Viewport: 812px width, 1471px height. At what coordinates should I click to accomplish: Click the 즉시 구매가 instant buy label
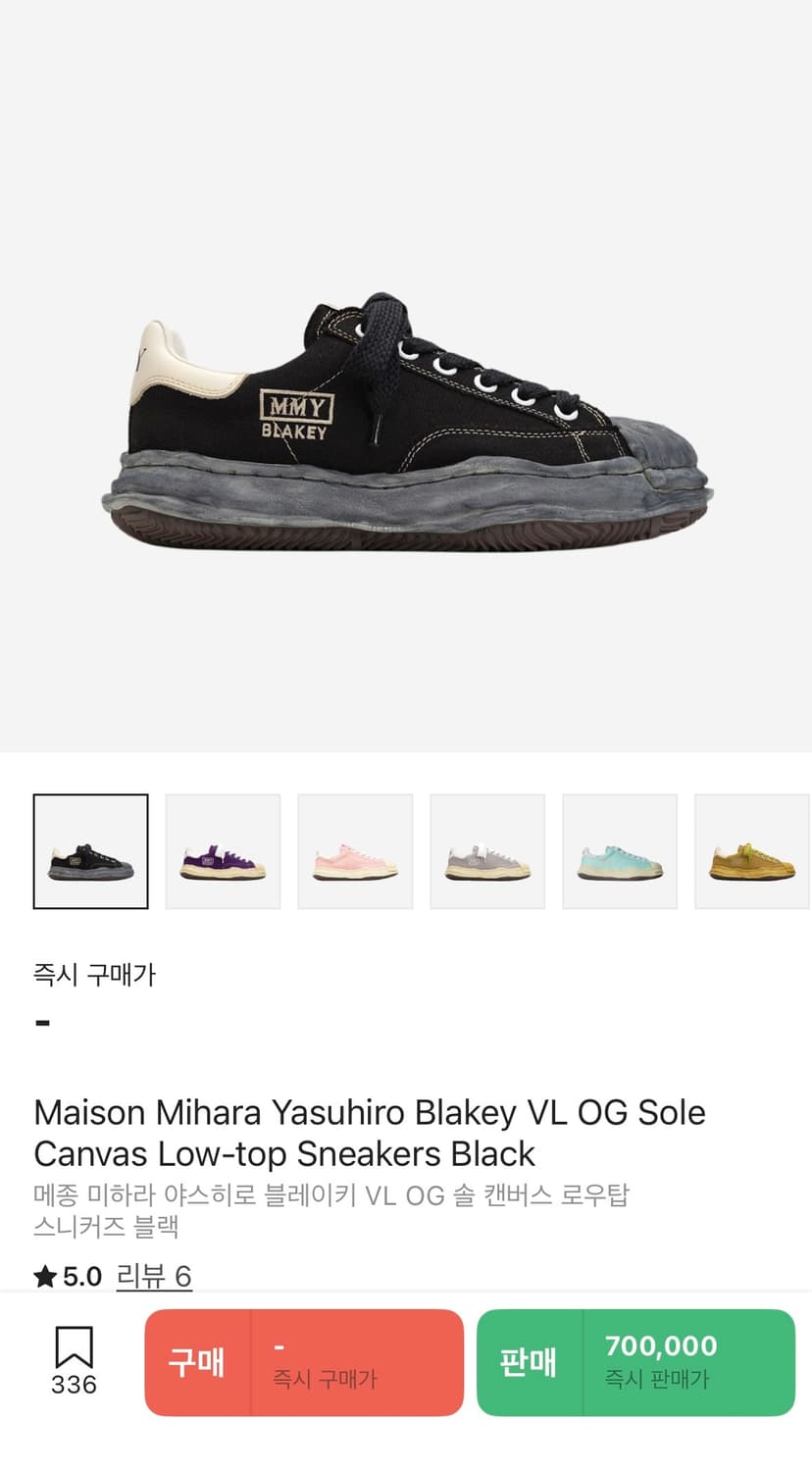point(91,975)
